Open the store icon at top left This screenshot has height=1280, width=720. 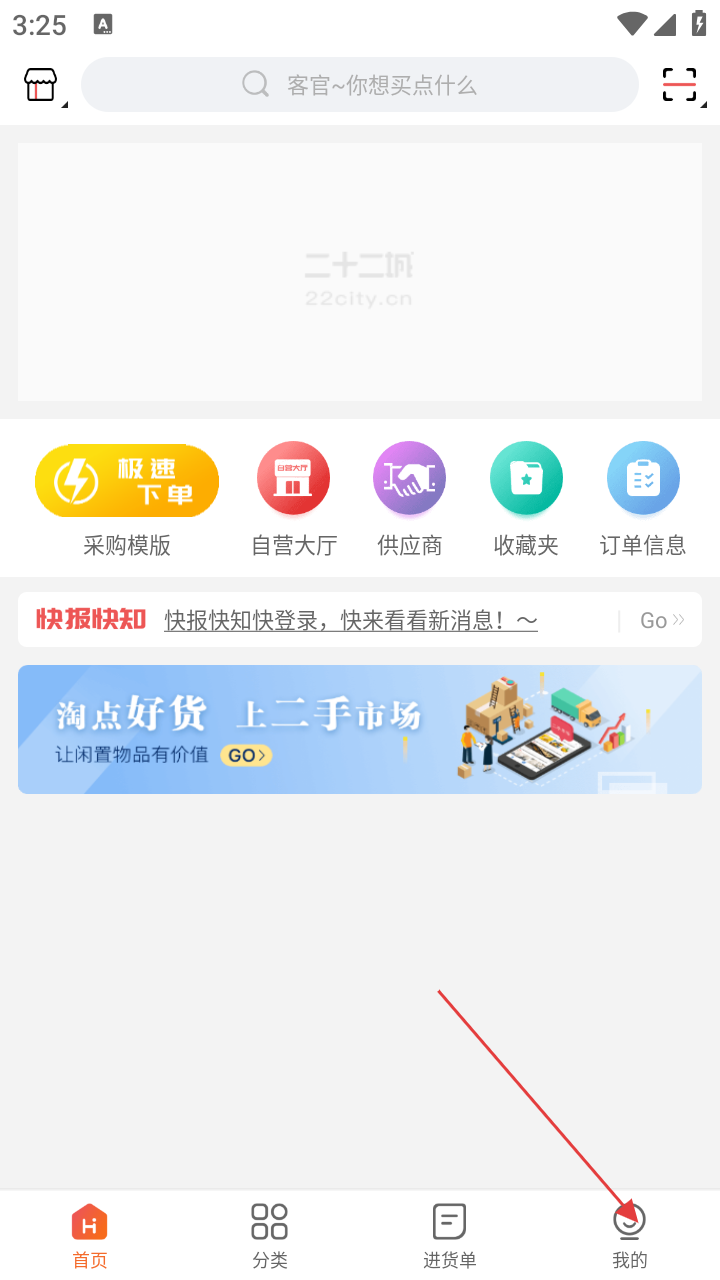coord(41,85)
